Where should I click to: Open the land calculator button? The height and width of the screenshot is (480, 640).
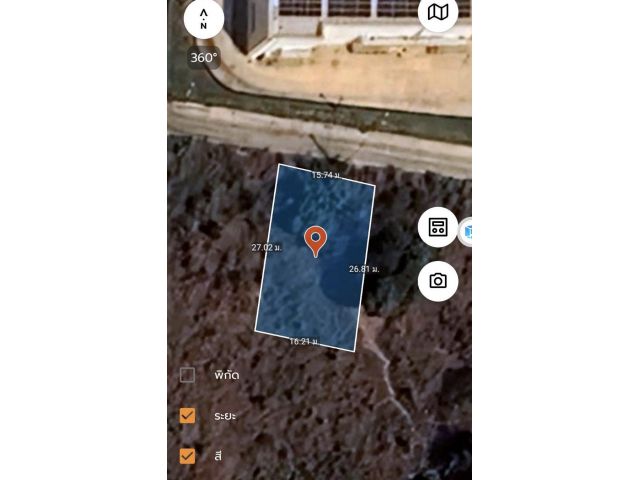[x=437, y=227]
